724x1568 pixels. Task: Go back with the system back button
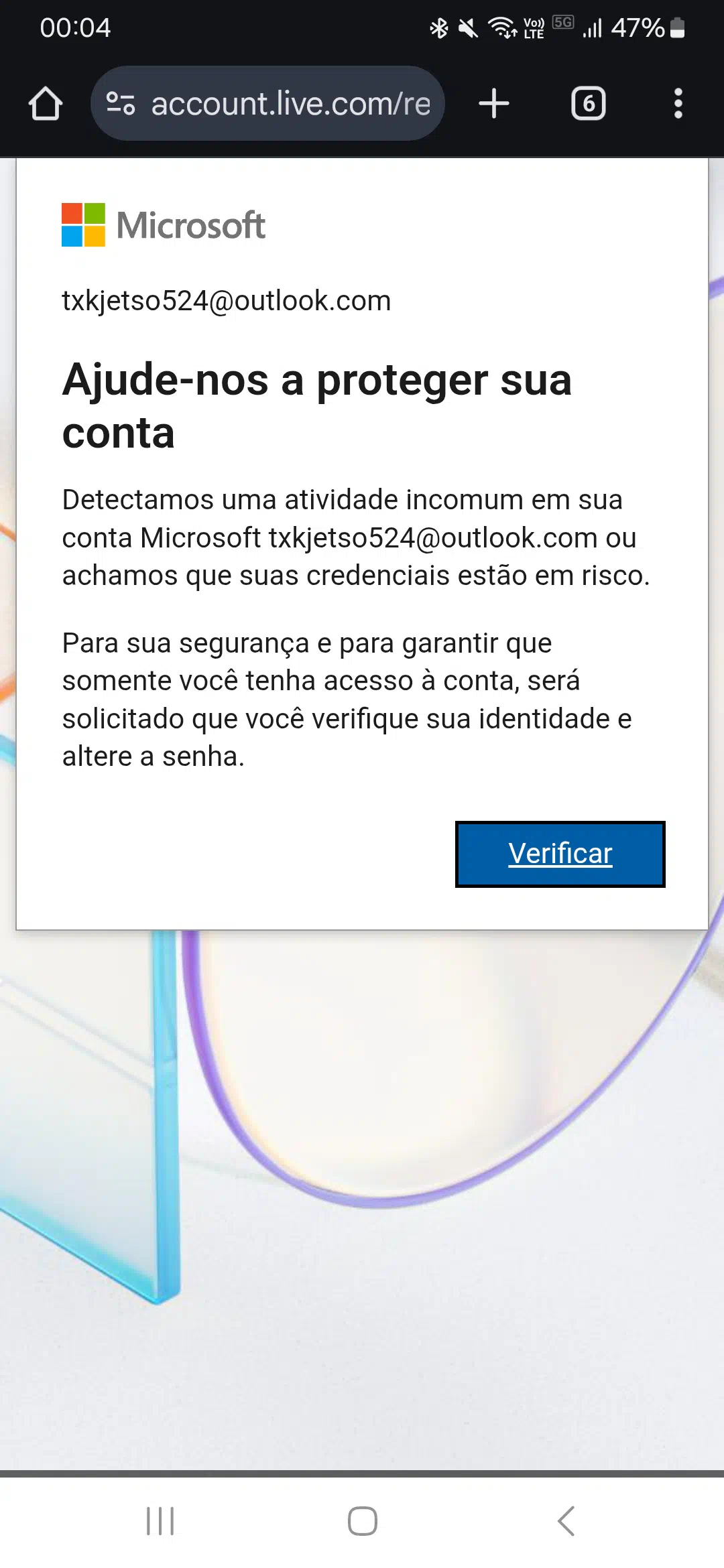point(566,1521)
